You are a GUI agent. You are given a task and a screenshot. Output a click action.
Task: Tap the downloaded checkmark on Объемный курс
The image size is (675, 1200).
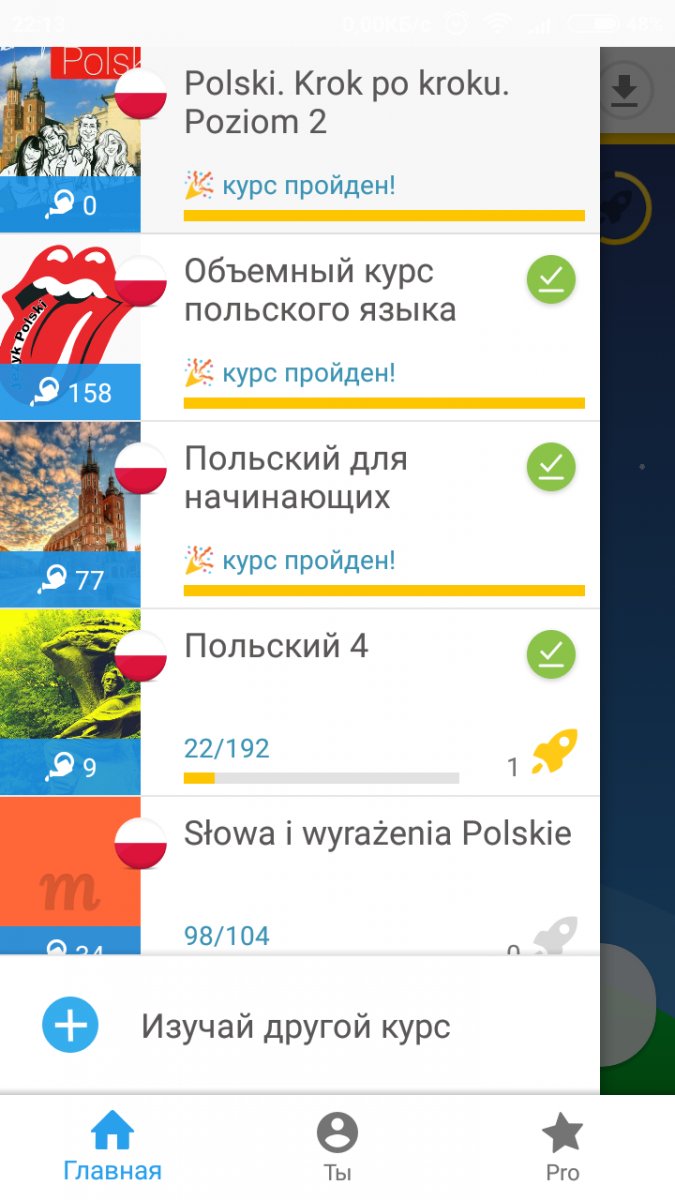click(551, 281)
